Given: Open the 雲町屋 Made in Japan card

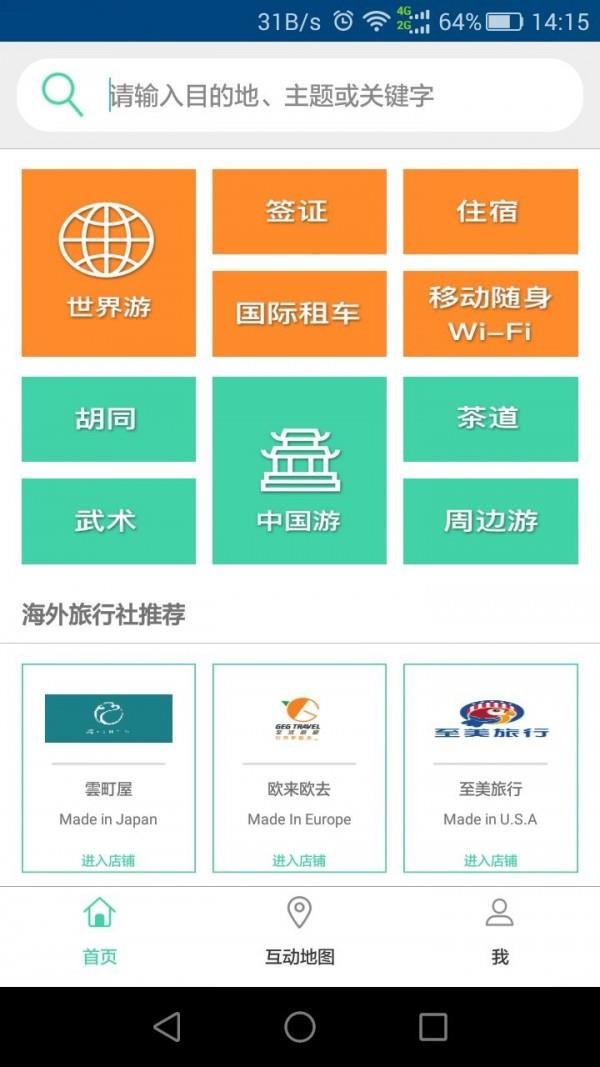Looking at the screenshot, I should (108, 765).
